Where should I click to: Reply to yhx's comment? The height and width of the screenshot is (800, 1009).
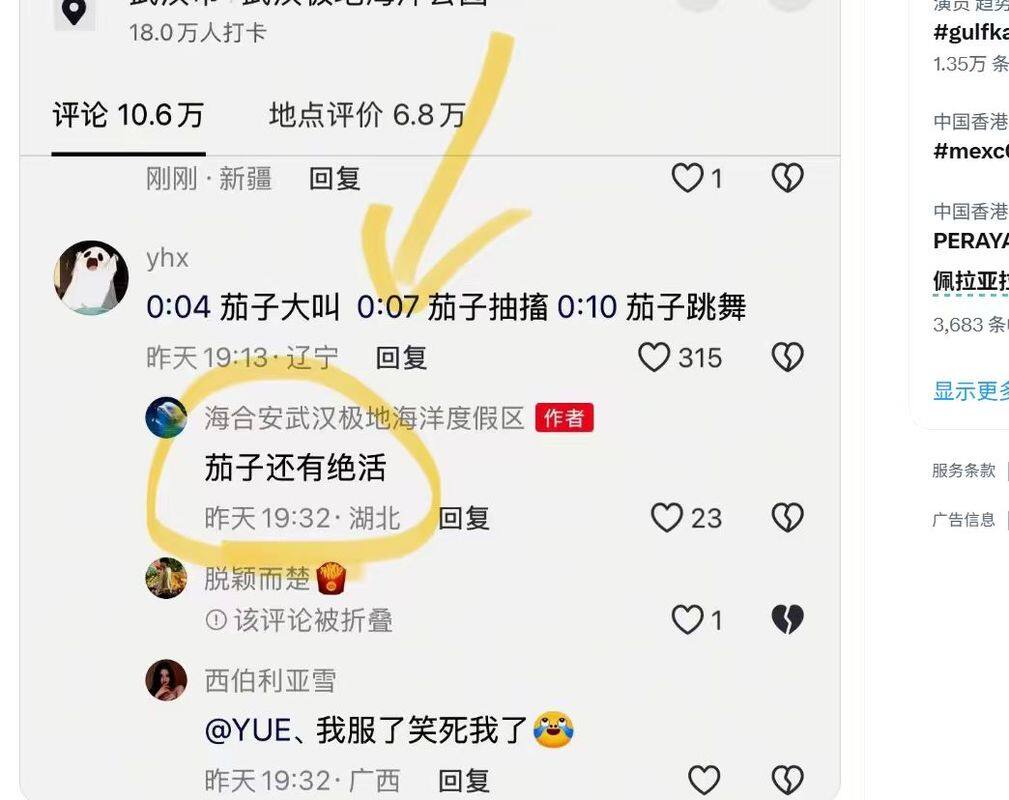coord(401,358)
